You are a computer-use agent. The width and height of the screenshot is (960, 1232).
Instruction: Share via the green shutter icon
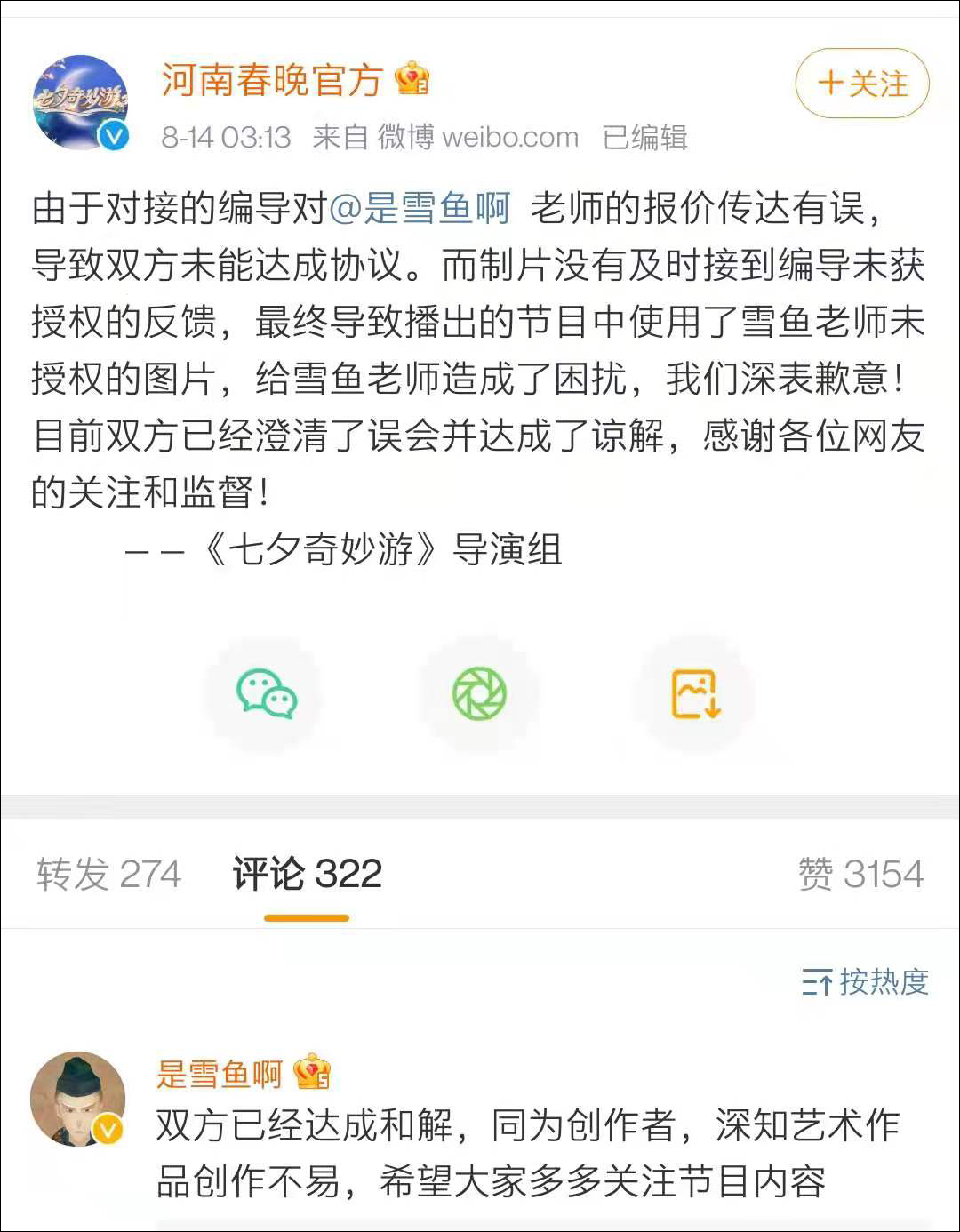coord(479,694)
